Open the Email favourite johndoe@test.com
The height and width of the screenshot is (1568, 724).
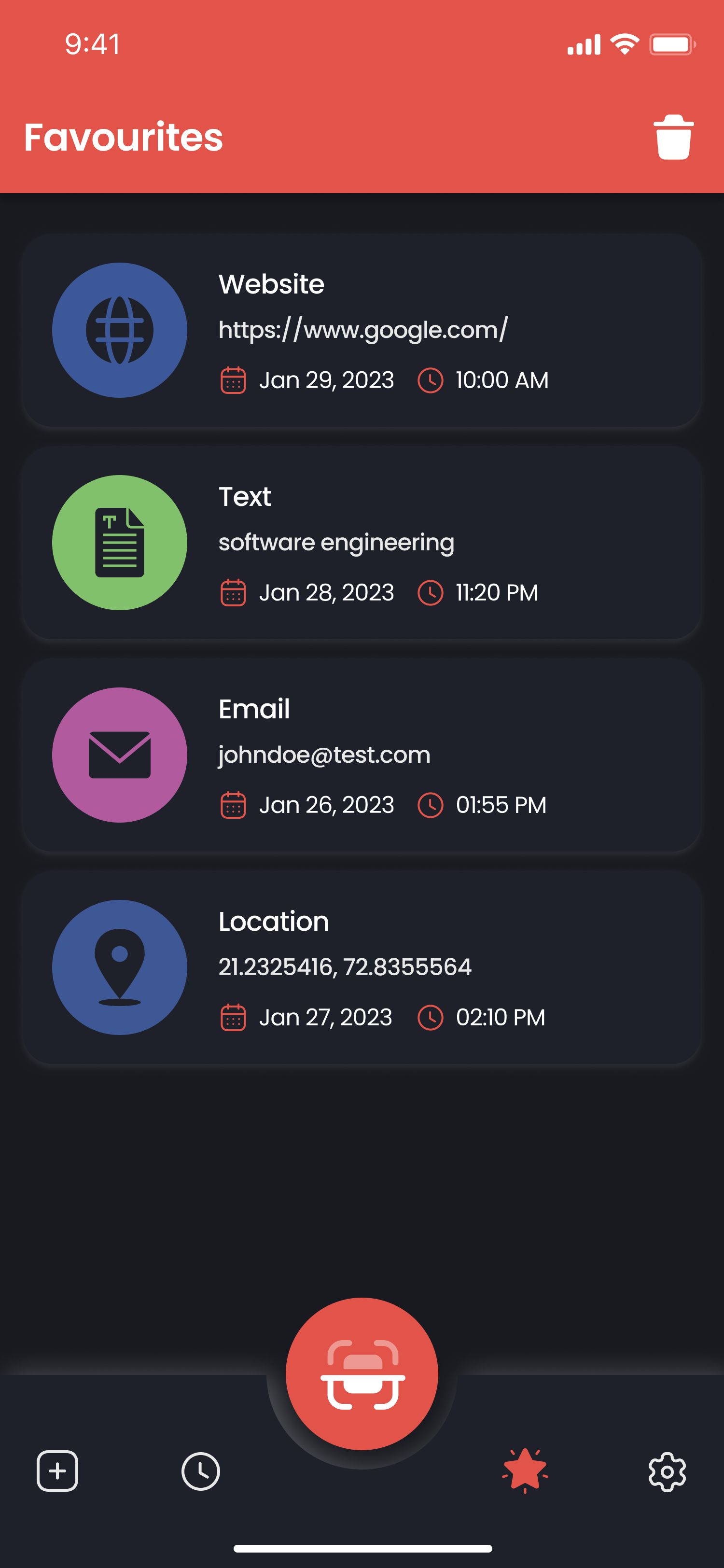(362, 756)
